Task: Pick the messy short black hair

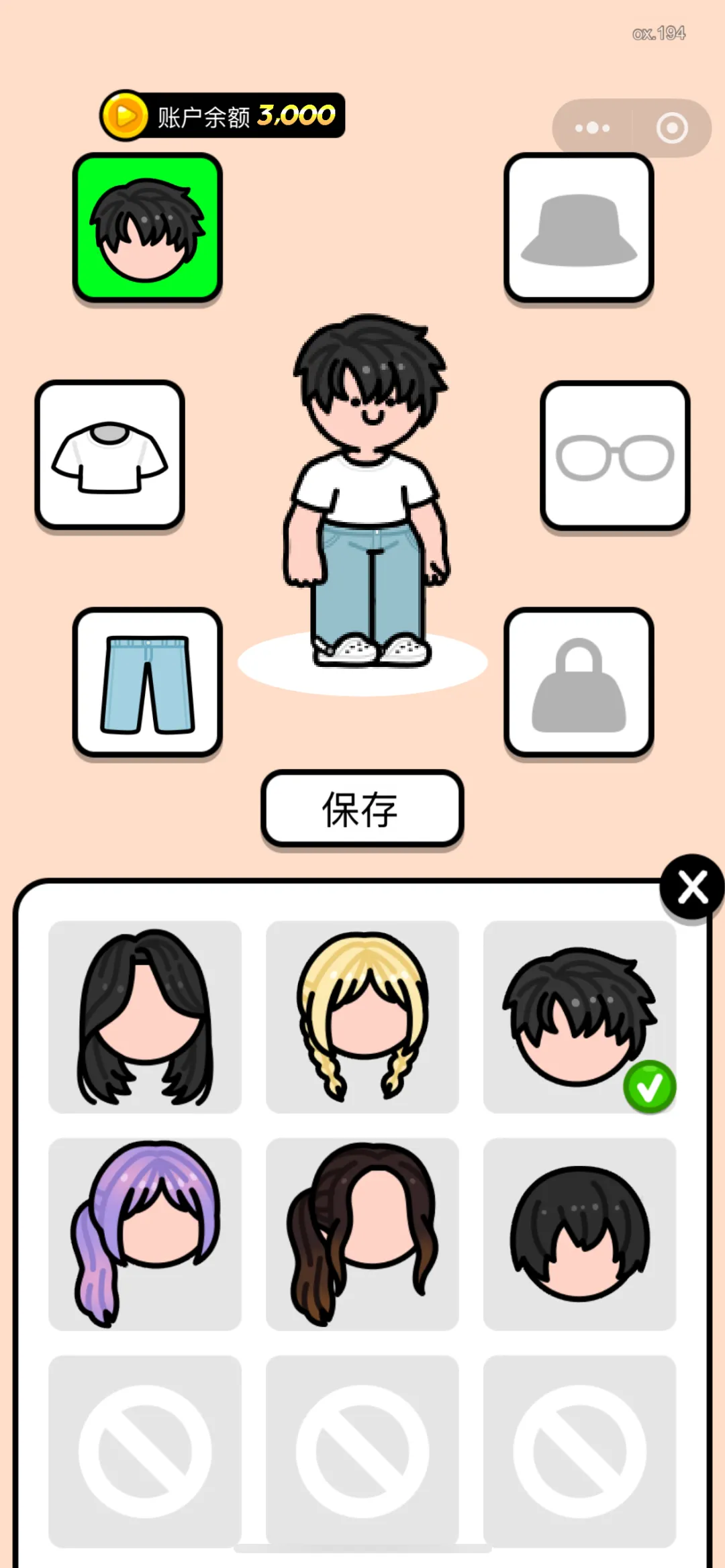Action: coord(579,1016)
